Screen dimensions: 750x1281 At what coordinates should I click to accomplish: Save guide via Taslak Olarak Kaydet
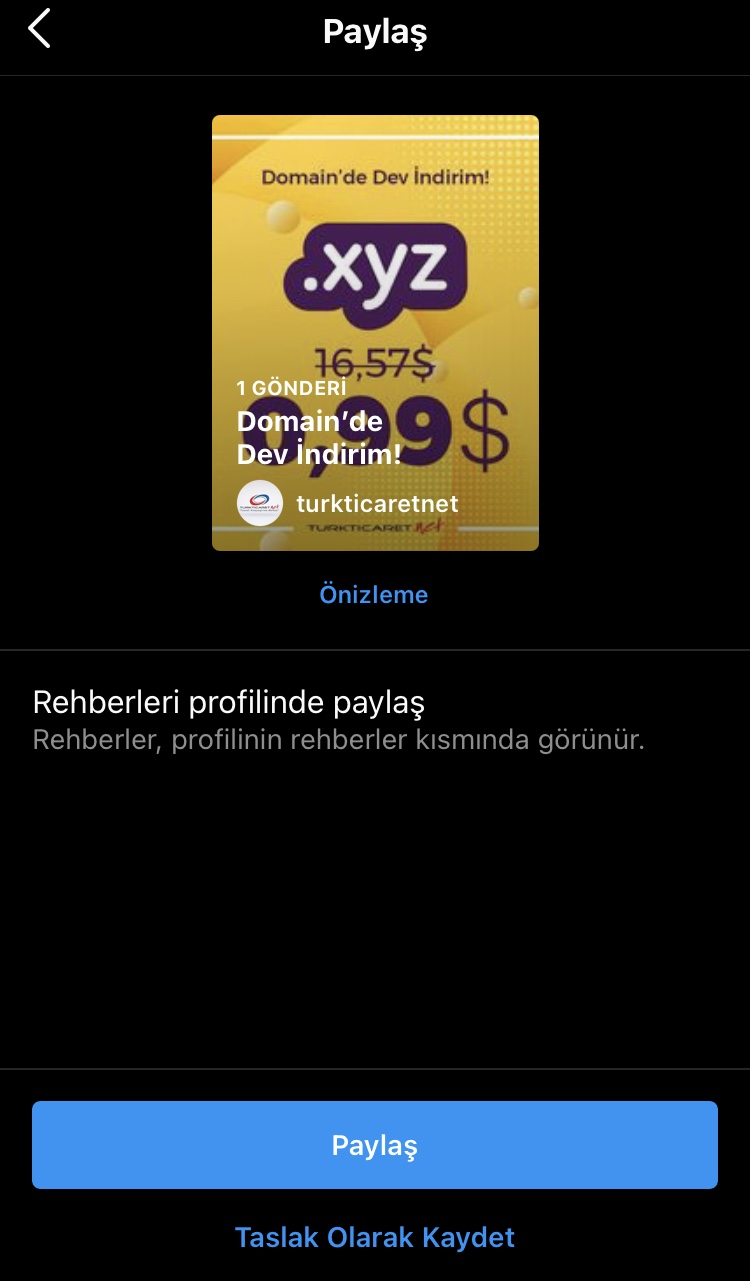tap(375, 1238)
